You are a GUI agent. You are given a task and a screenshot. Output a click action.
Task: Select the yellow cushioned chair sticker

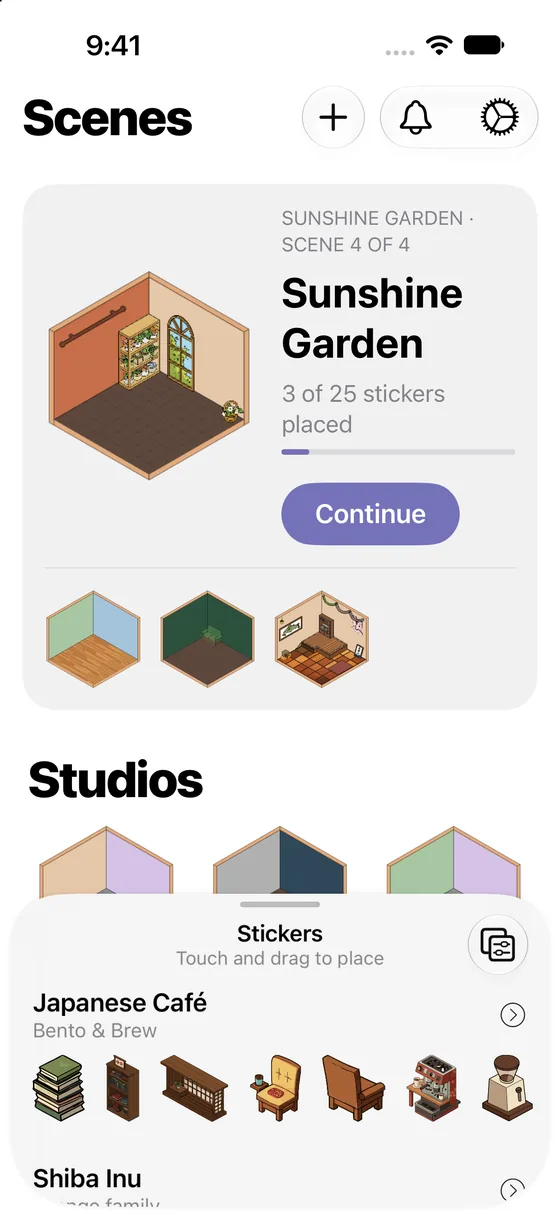tap(275, 1088)
